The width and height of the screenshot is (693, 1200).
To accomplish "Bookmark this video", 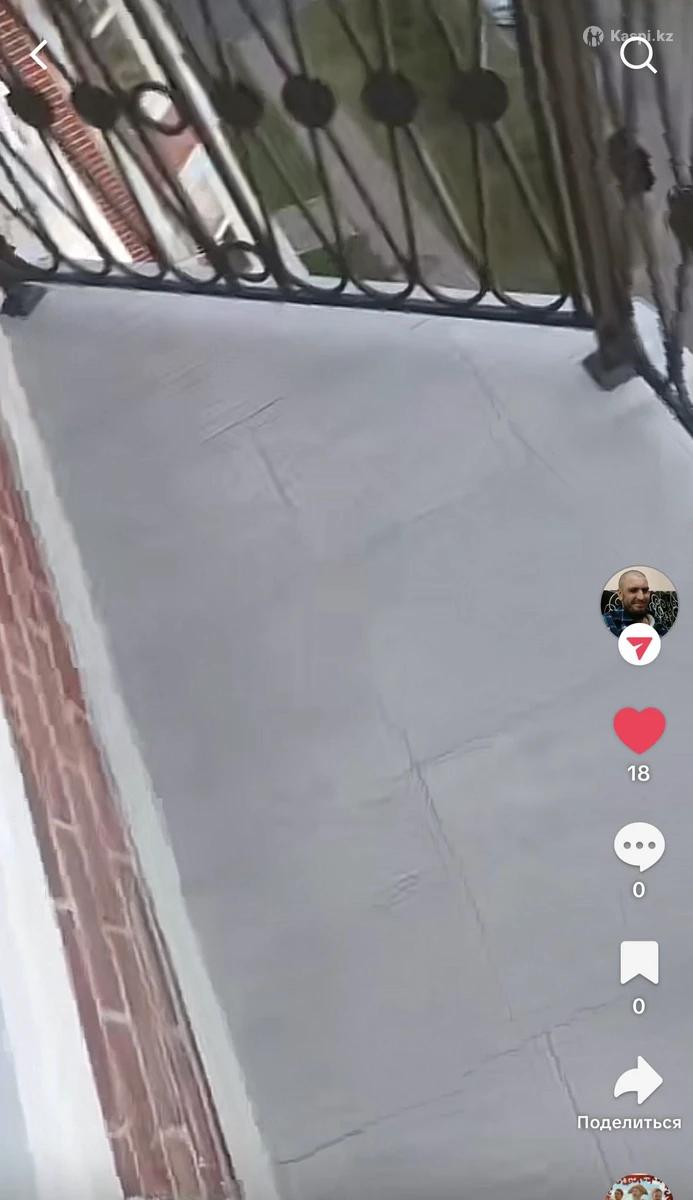I will [x=638, y=963].
